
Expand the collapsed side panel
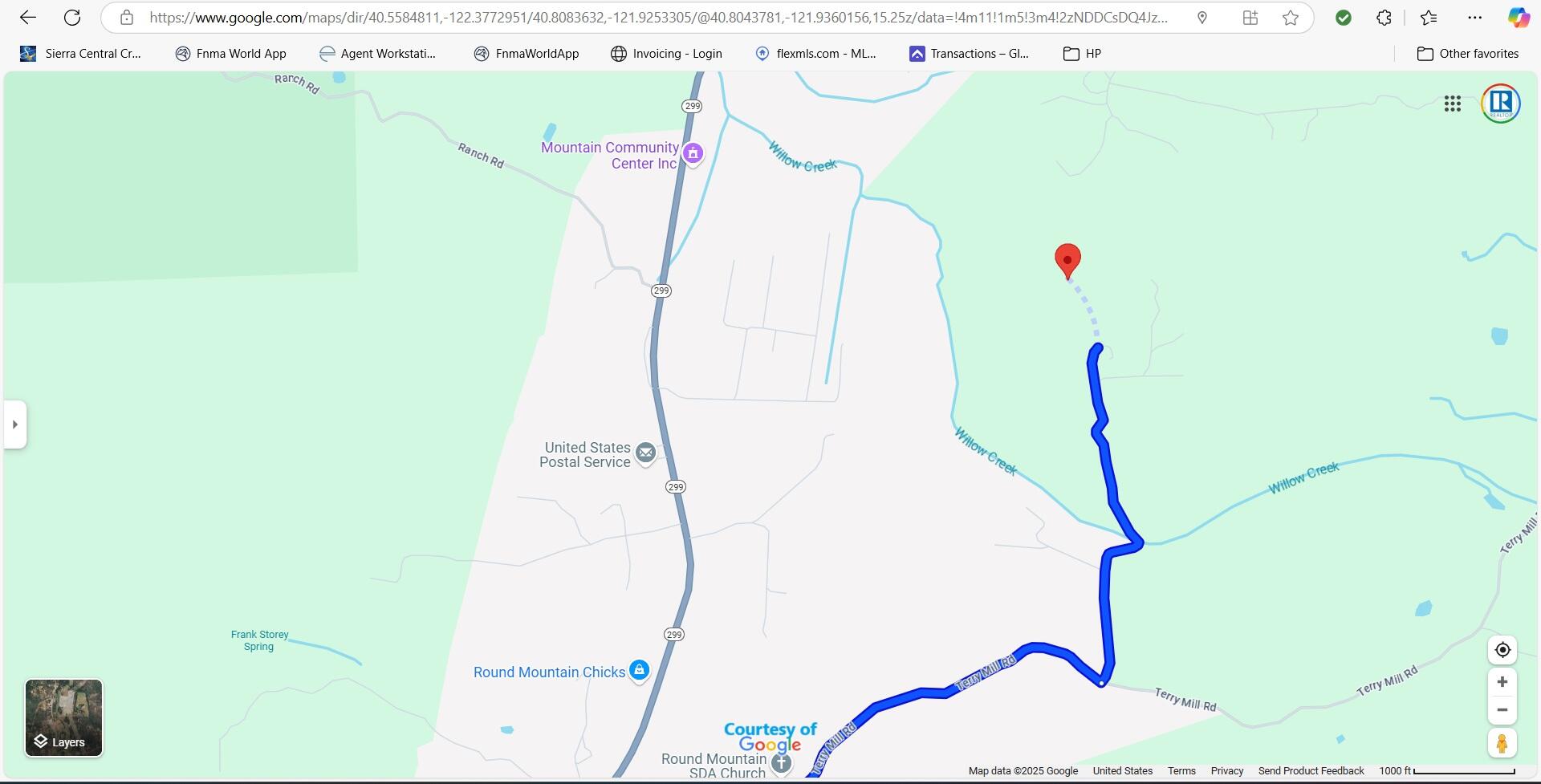[14, 424]
